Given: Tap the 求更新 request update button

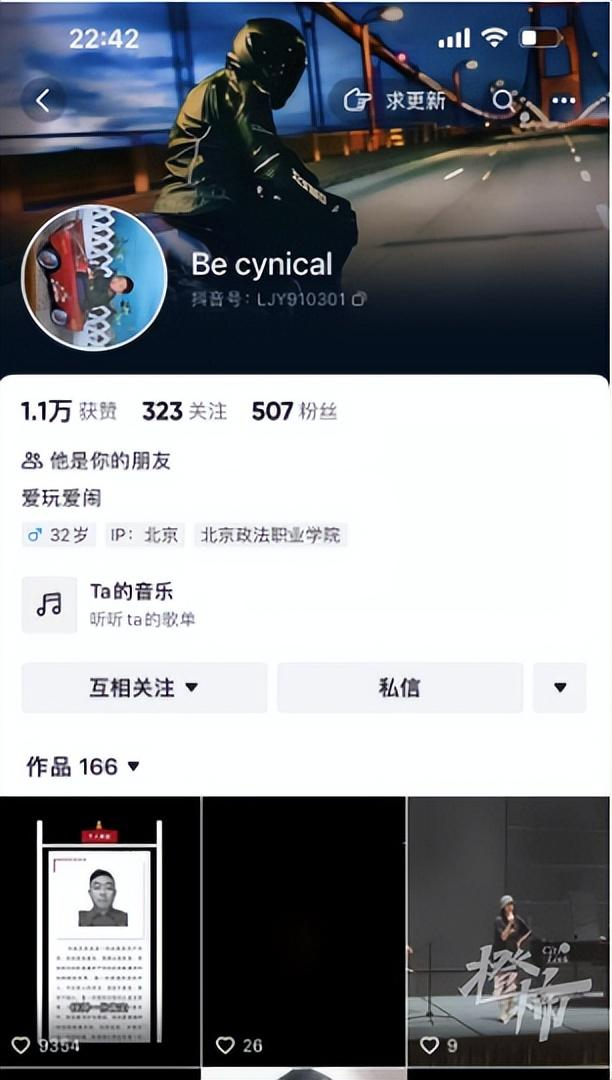Looking at the screenshot, I should point(395,100).
